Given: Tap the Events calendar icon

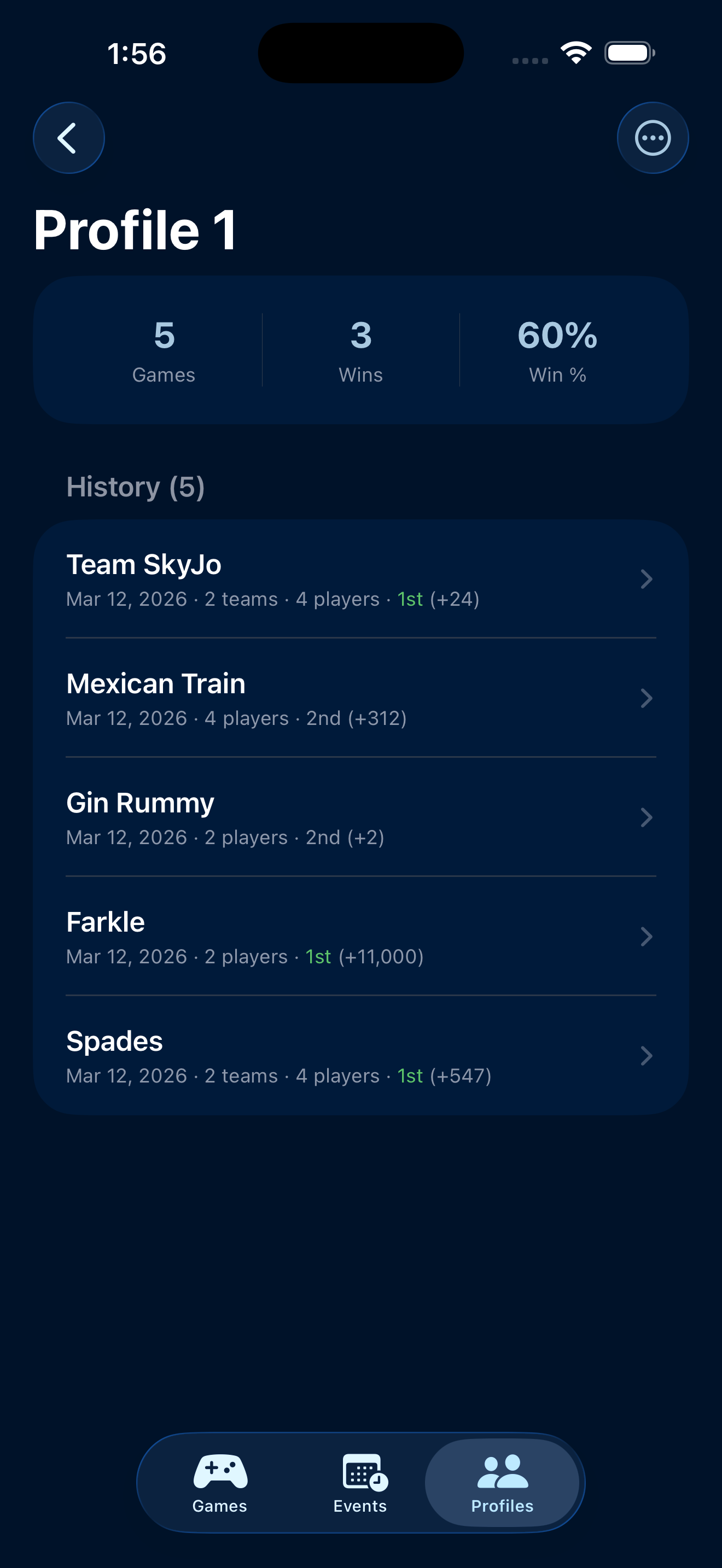Looking at the screenshot, I should 360,1472.
